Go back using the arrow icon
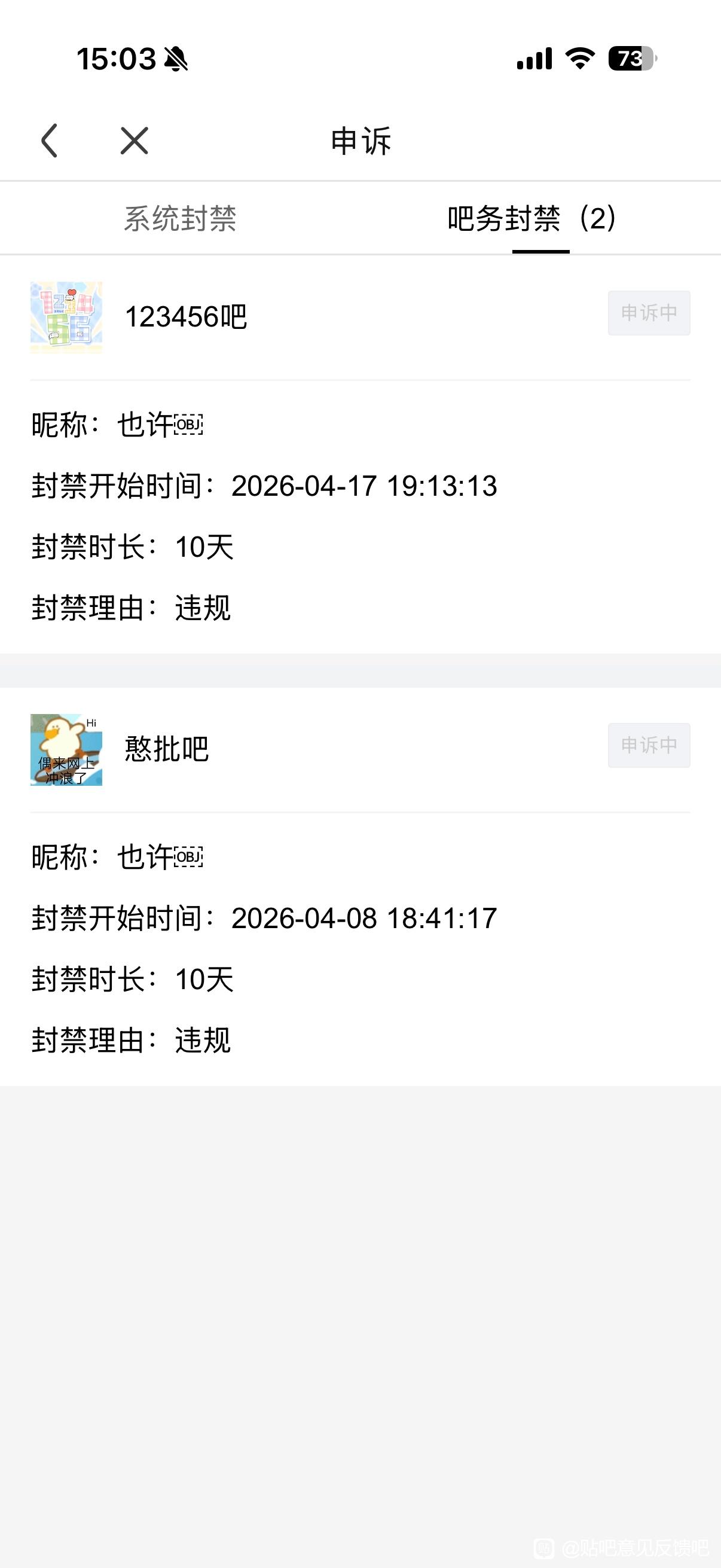 49,141
